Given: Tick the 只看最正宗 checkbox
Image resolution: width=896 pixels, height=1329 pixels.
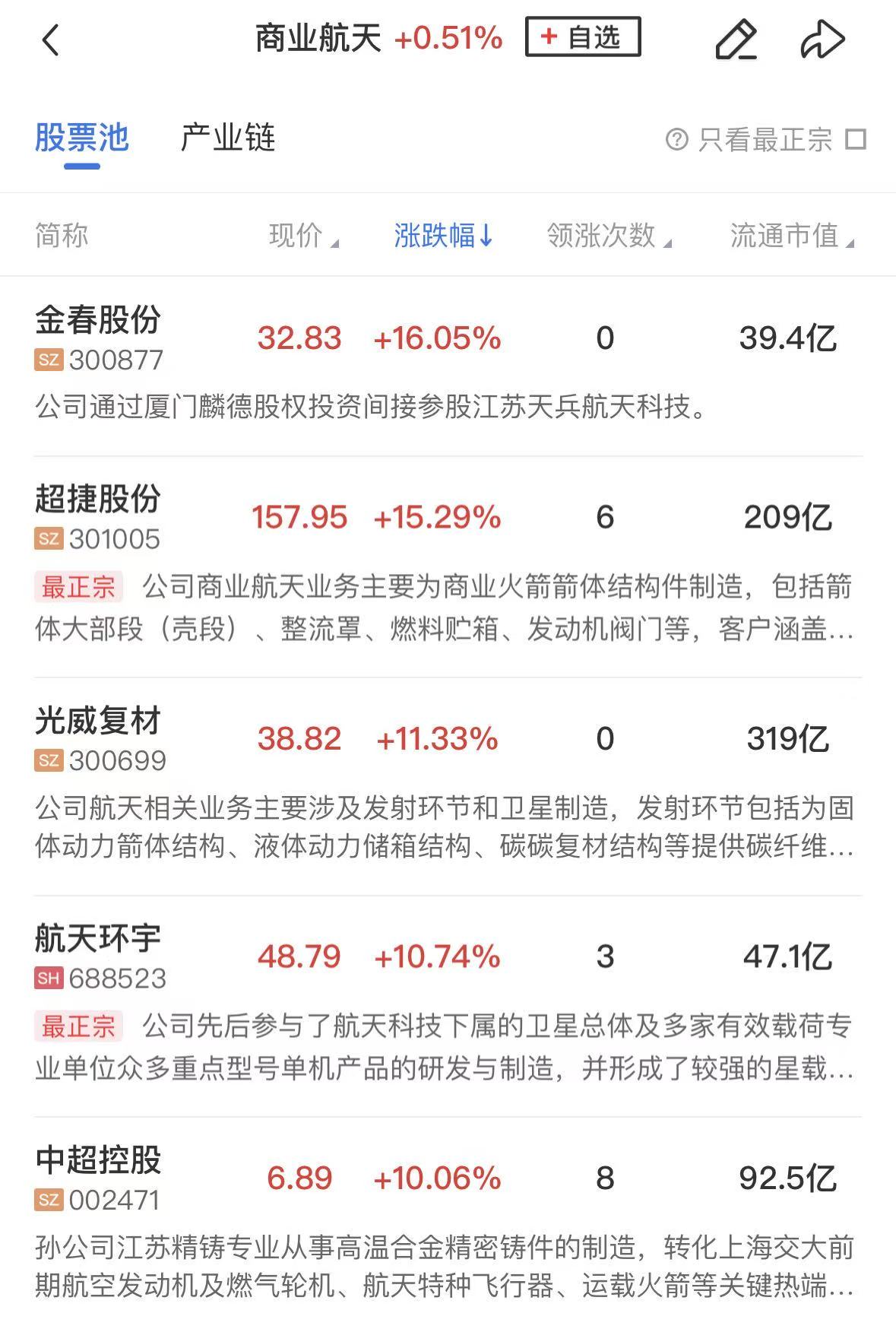Looking at the screenshot, I should click(x=856, y=140).
